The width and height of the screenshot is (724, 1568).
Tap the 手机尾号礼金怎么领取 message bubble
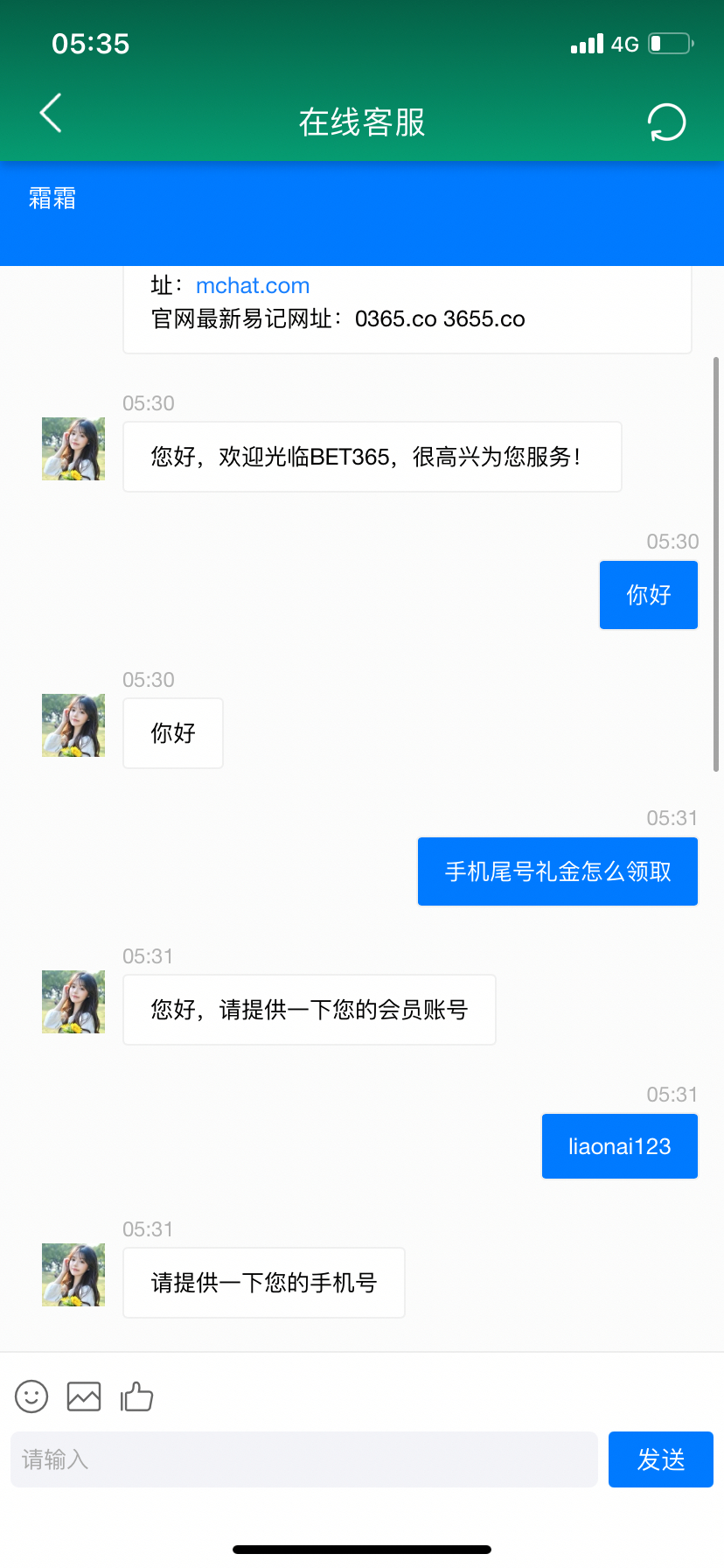557,871
